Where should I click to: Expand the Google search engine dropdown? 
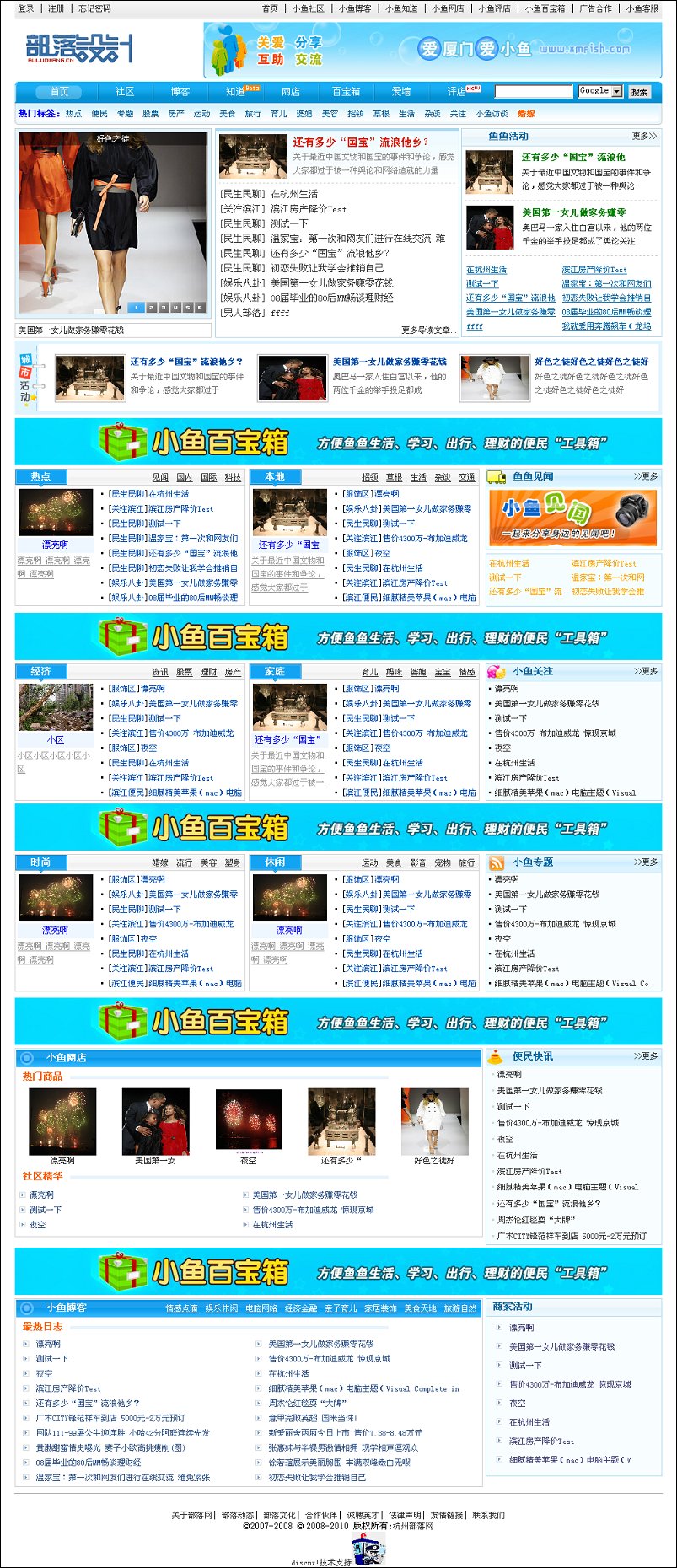[617, 91]
